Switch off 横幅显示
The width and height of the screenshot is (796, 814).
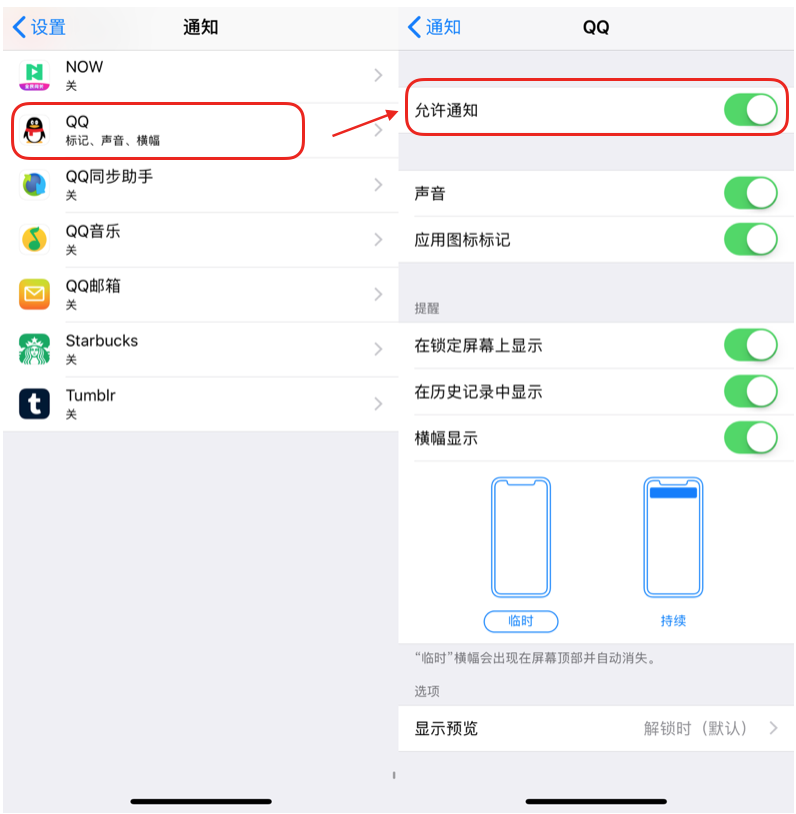pos(750,438)
